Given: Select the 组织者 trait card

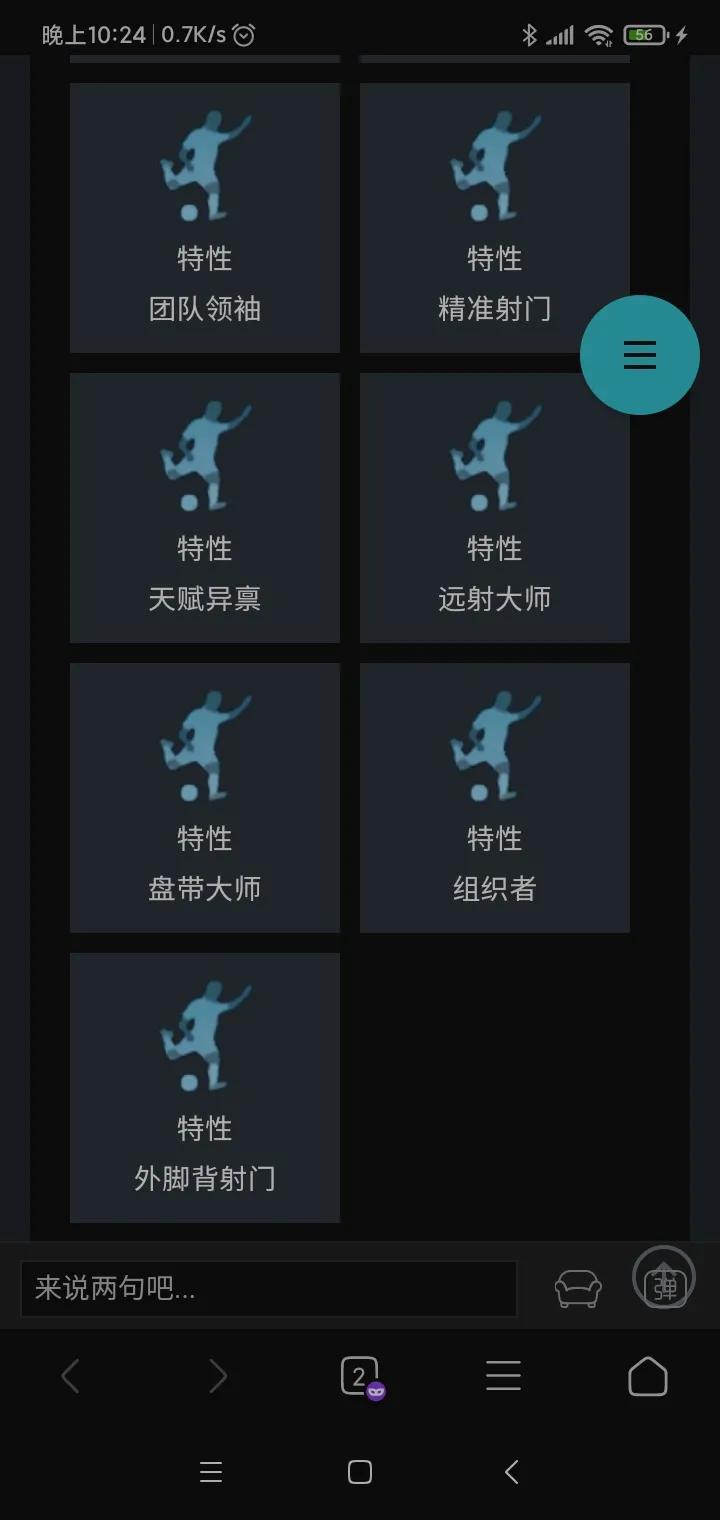Looking at the screenshot, I should [494, 797].
